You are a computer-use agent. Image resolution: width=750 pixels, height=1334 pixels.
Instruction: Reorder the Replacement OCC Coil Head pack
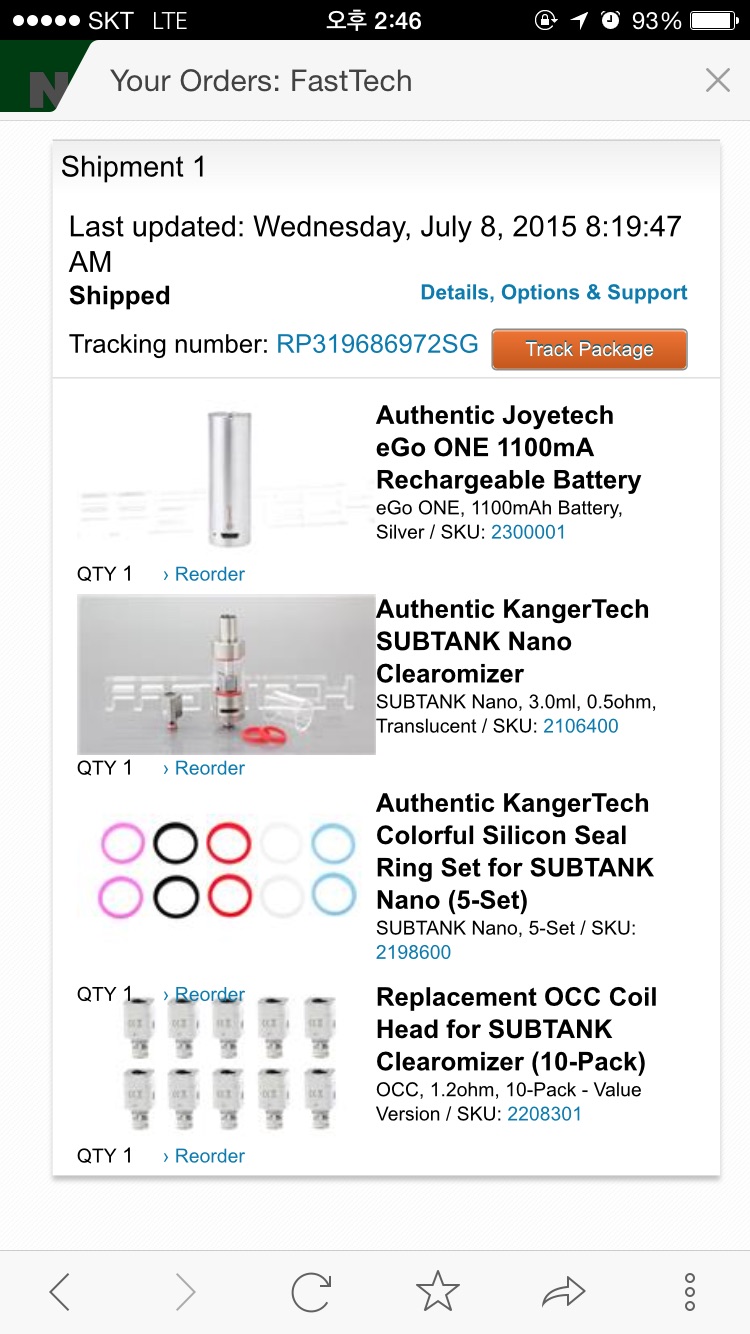(x=208, y=1156)
